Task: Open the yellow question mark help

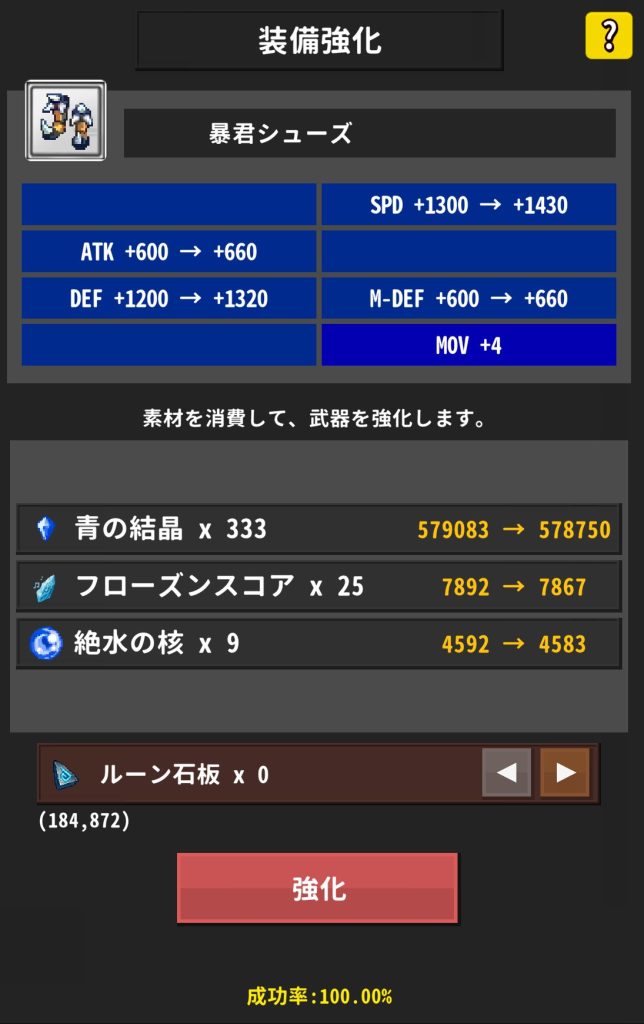Action: [x=608, y=37]
